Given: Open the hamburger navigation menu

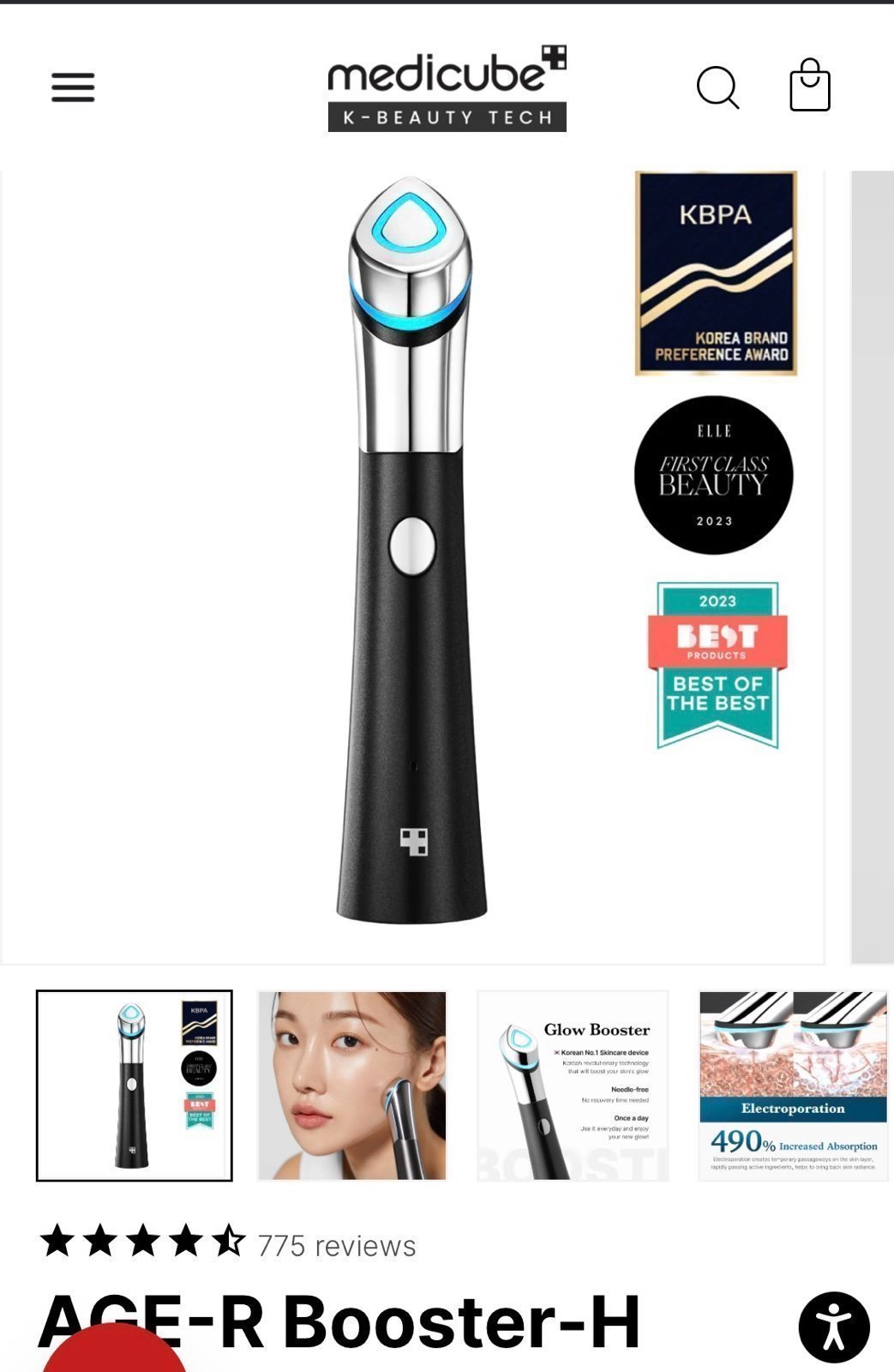Looking at the screenshot, I should click(x=73, y=87).
